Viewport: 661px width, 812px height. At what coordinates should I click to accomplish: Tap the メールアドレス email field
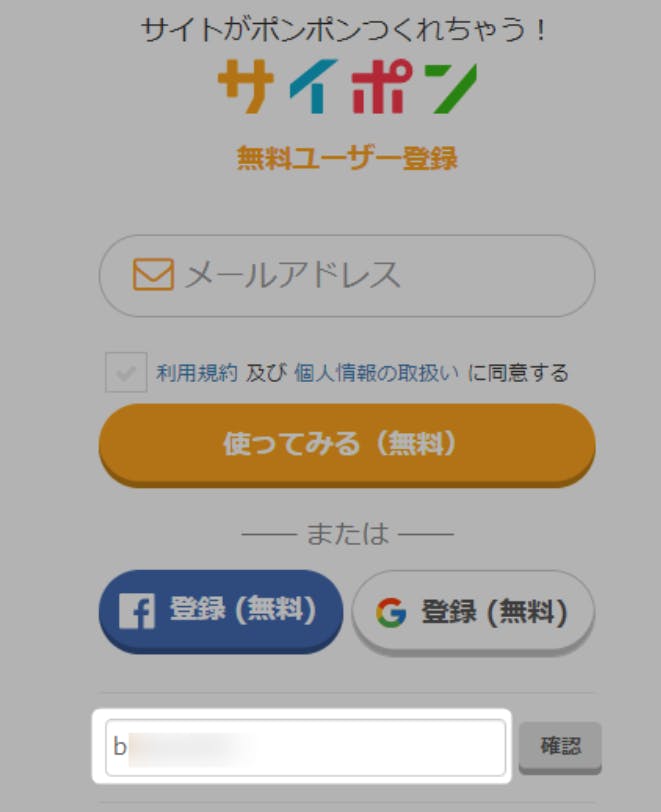[x=346, y=275]
